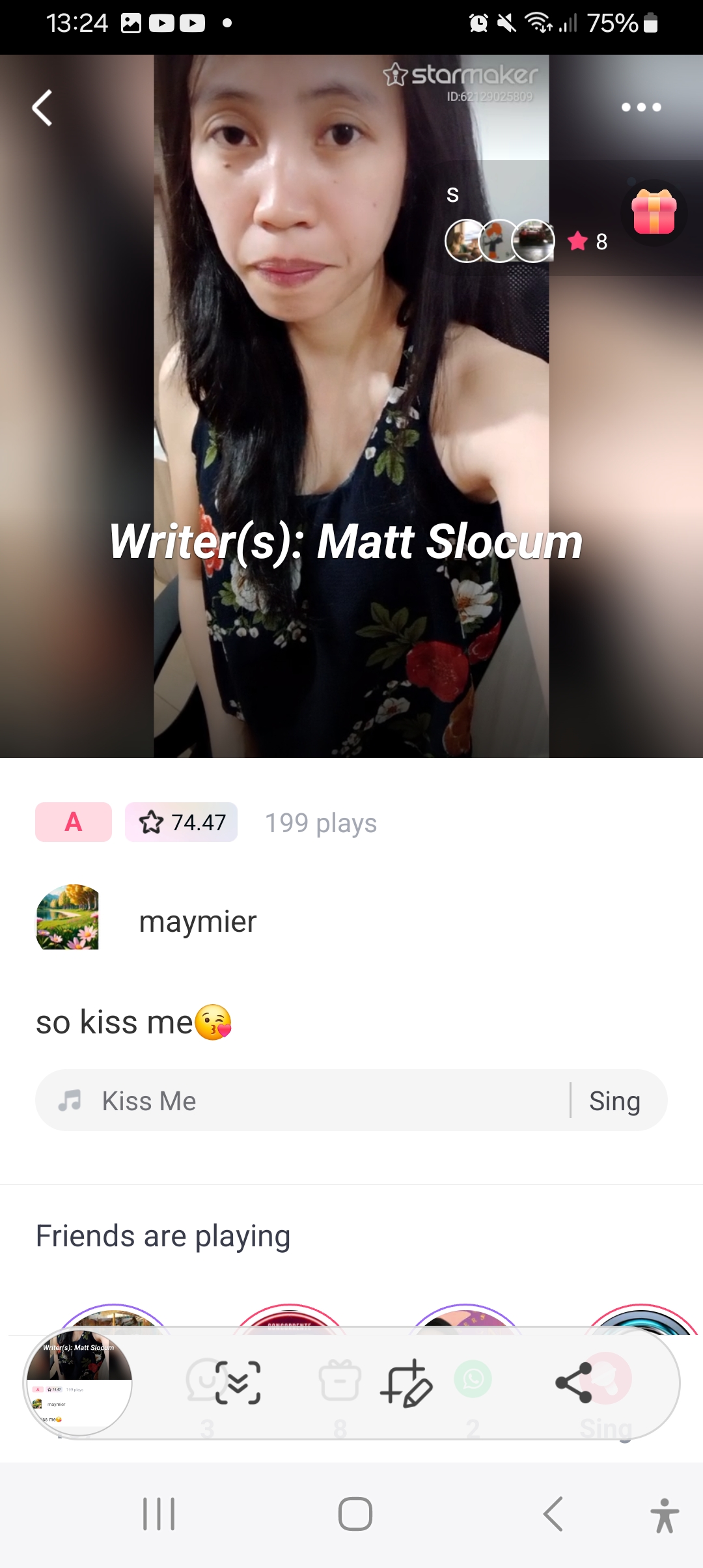Open maymier's profile picture

click(x=68, y=917)
